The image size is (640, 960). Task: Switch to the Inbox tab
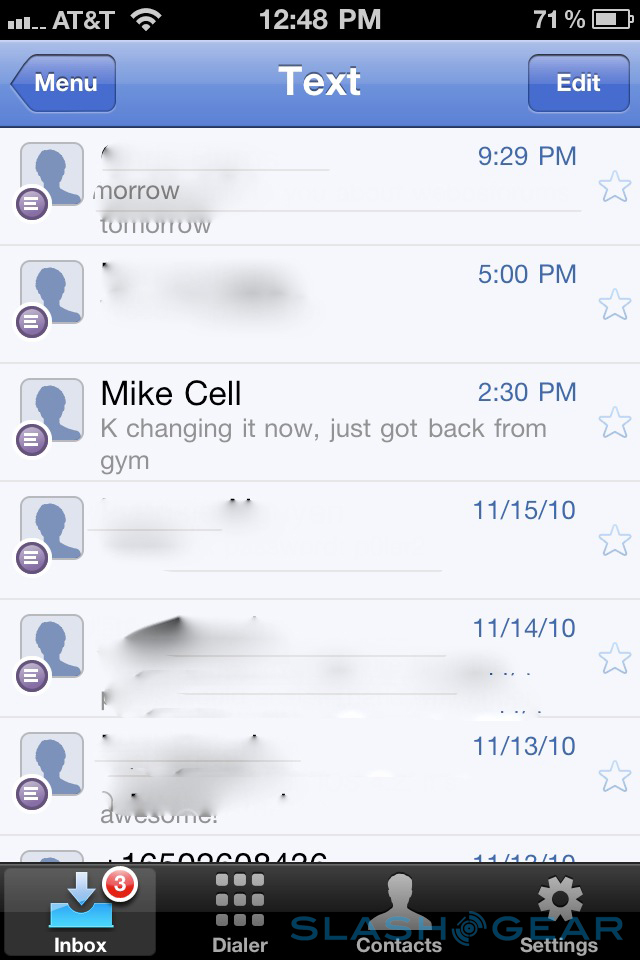point(79,913)
